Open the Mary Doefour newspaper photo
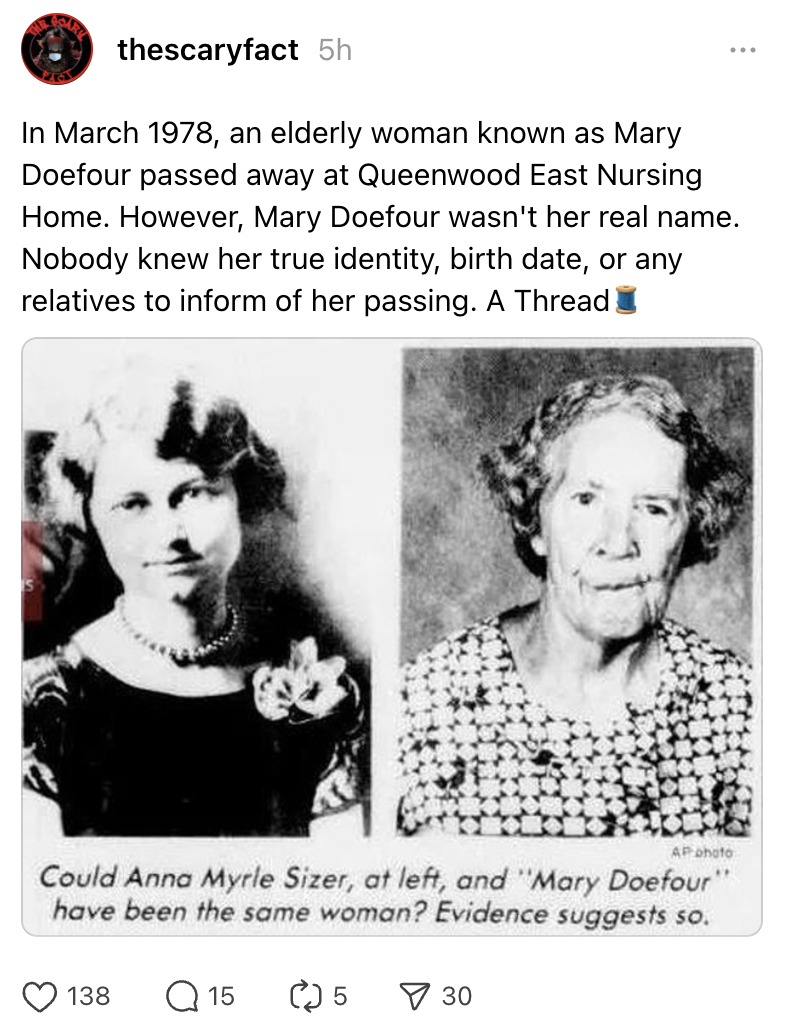This screenshot has width=790, height=1036. point(391,636)
